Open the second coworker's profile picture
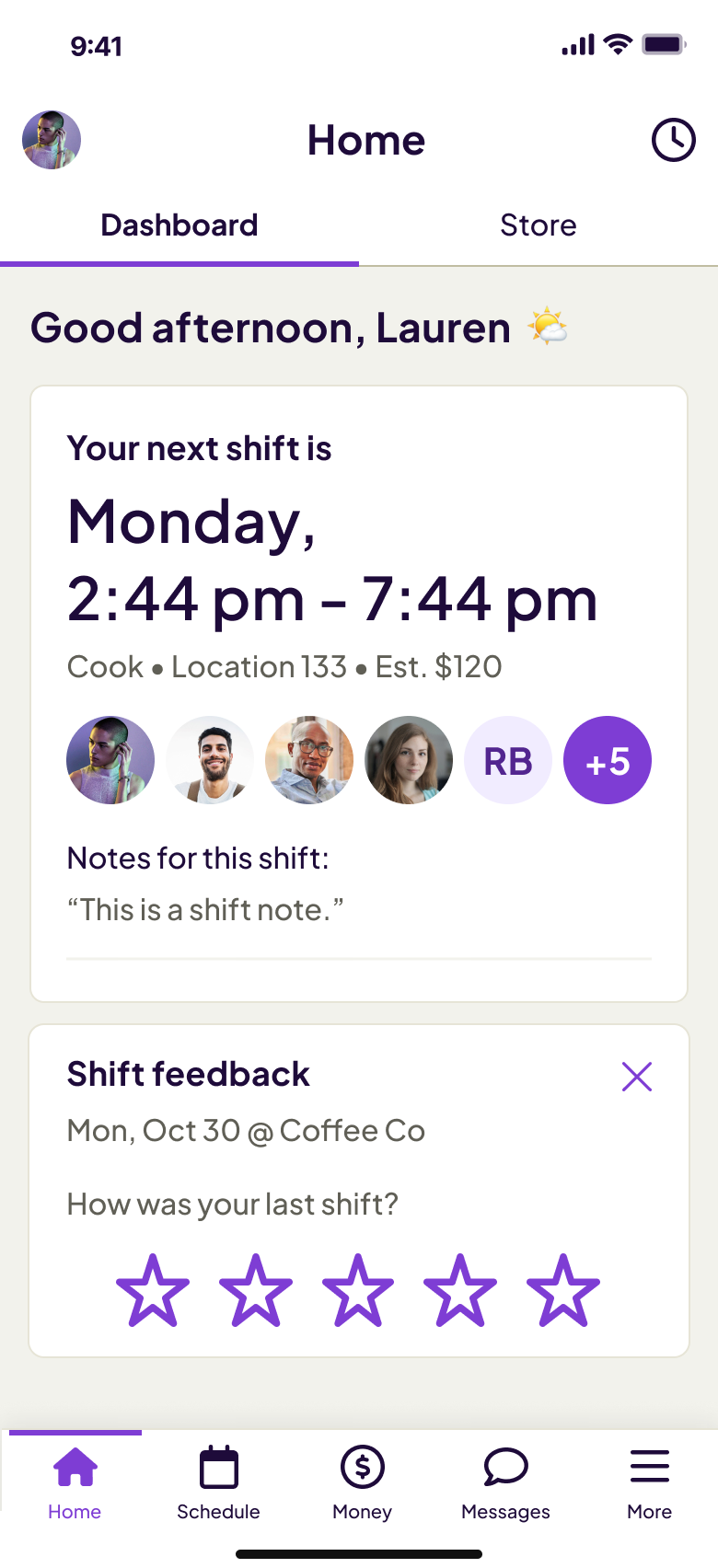This screenshot has width=718, height=1568. click(210, 760)
